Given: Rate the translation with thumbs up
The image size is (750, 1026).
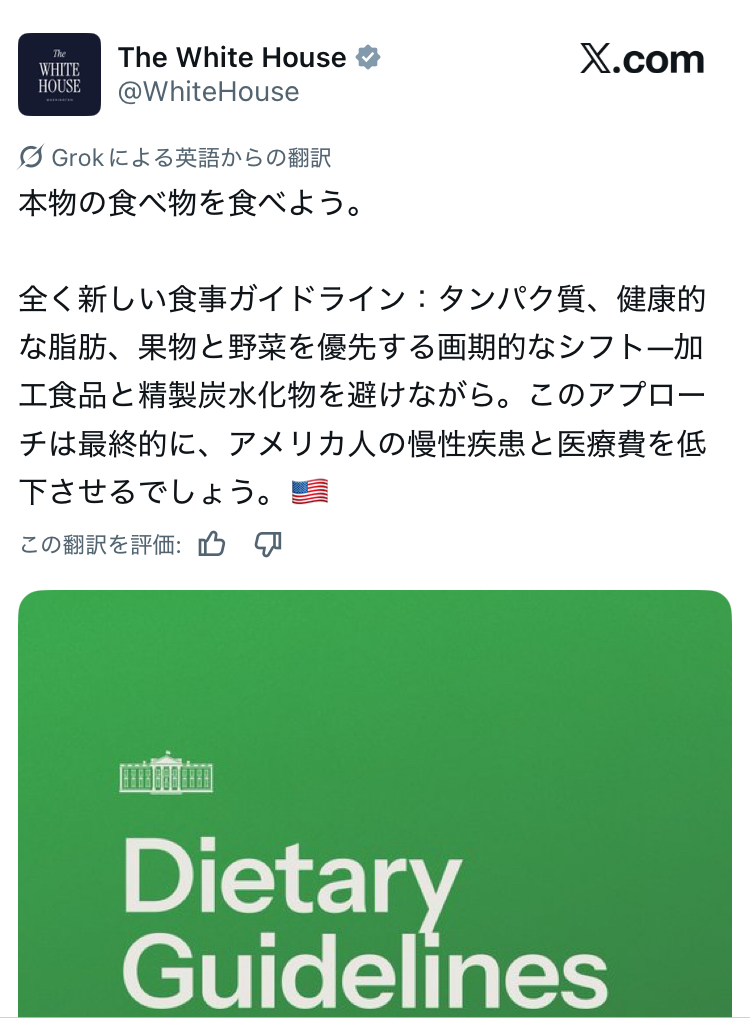Looking at the screenshot, I should [212, 544].
